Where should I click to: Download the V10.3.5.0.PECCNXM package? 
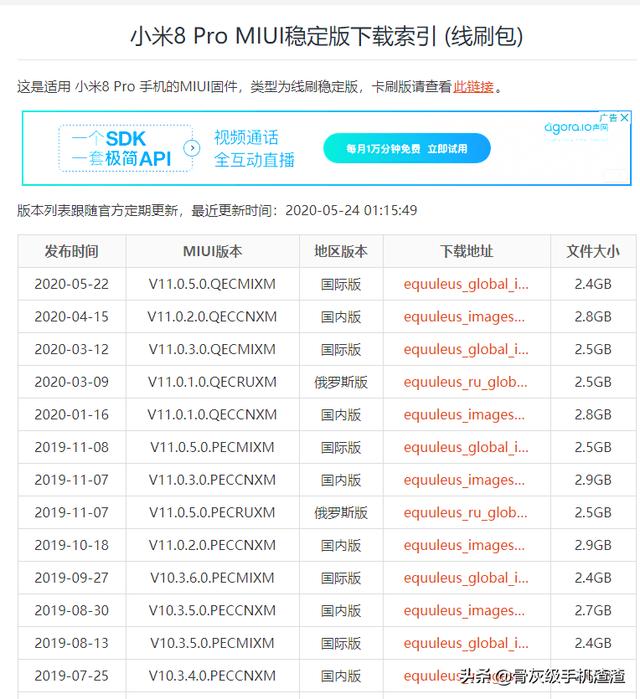click(464, 611)
